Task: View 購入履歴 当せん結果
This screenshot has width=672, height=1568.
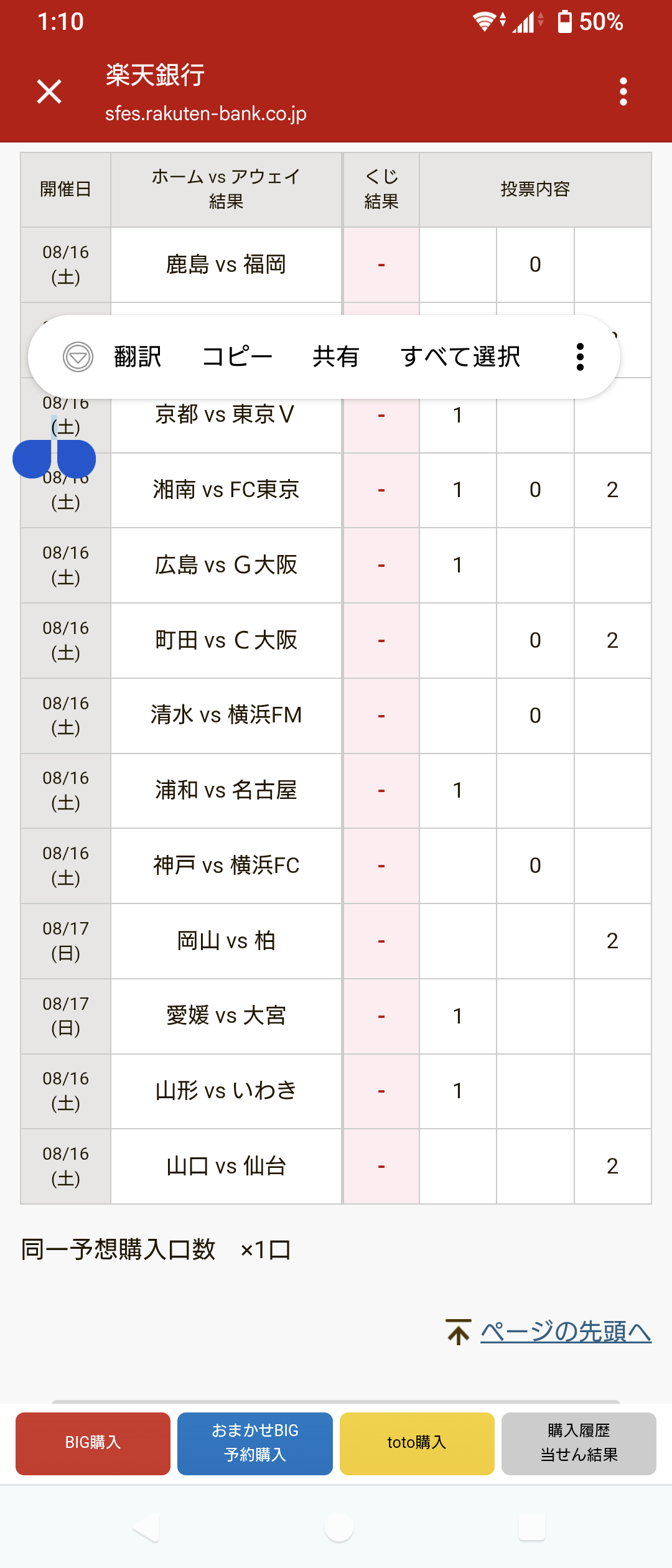Action: (579, 1443)
